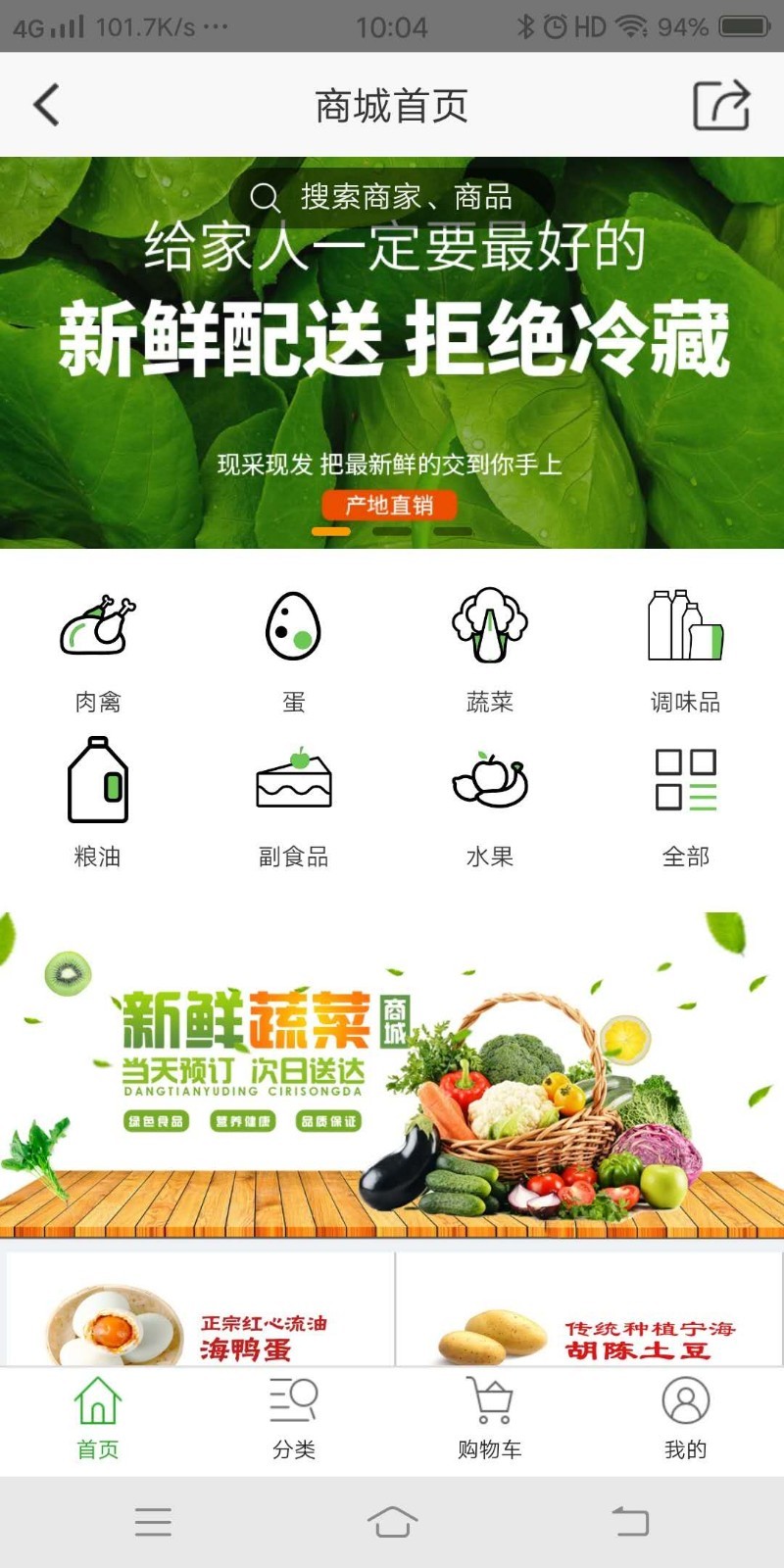Open the 海鸭蛋 product card
The height and width of the screenshot is (1568, 784).
tap(200, 1311)
